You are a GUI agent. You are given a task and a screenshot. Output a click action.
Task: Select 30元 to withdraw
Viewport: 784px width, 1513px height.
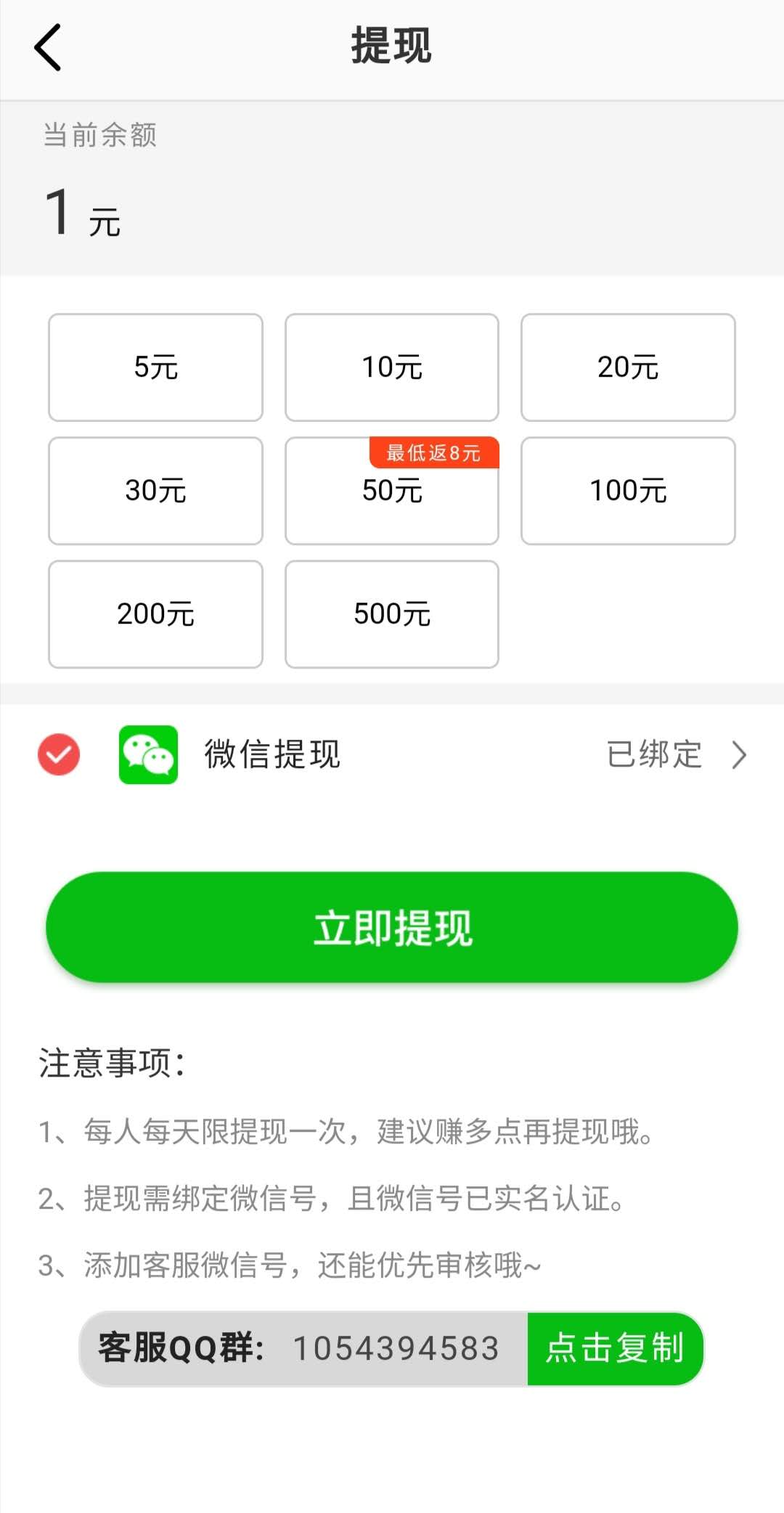(x=155, y=491)
